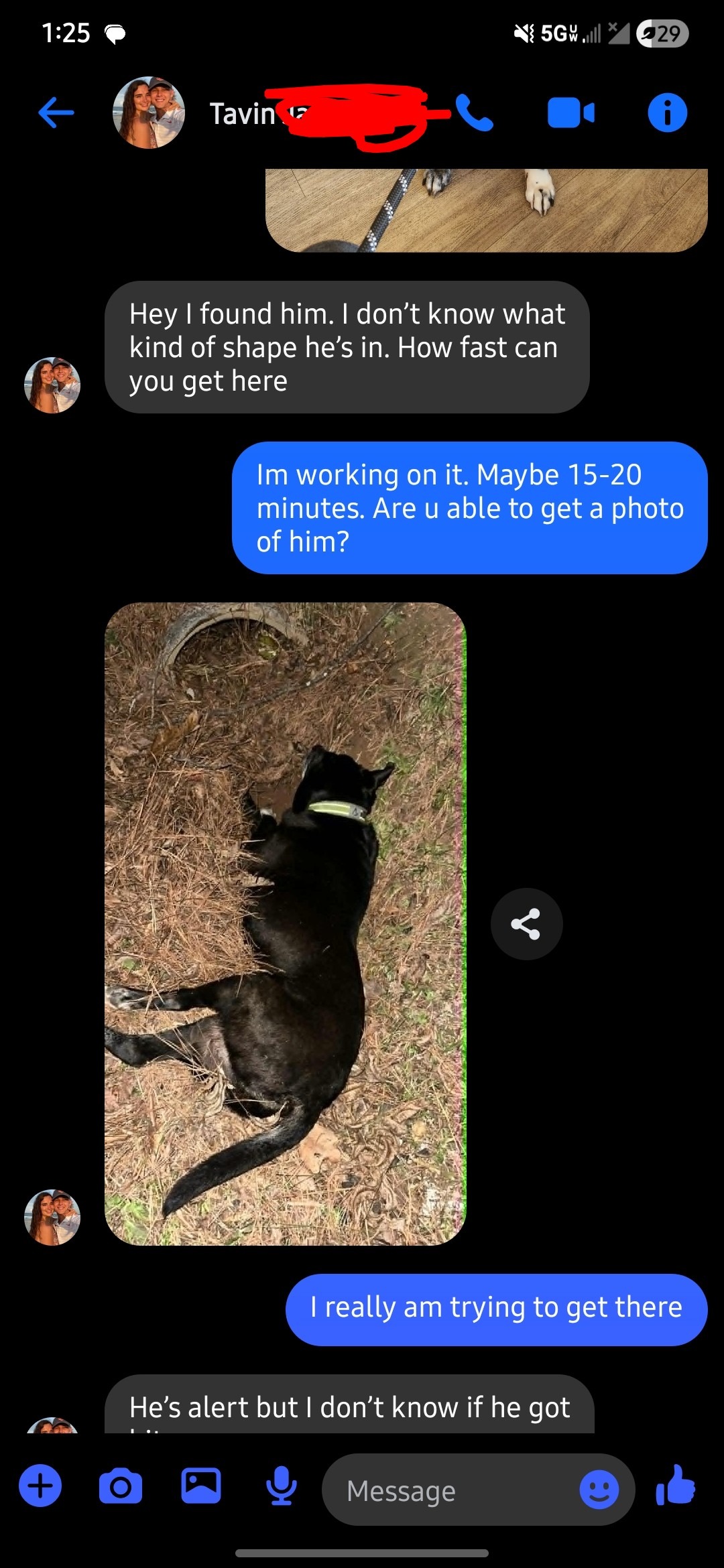724x1568 pixels.
Task: Open conversation info details
Action: click(667, 113)
